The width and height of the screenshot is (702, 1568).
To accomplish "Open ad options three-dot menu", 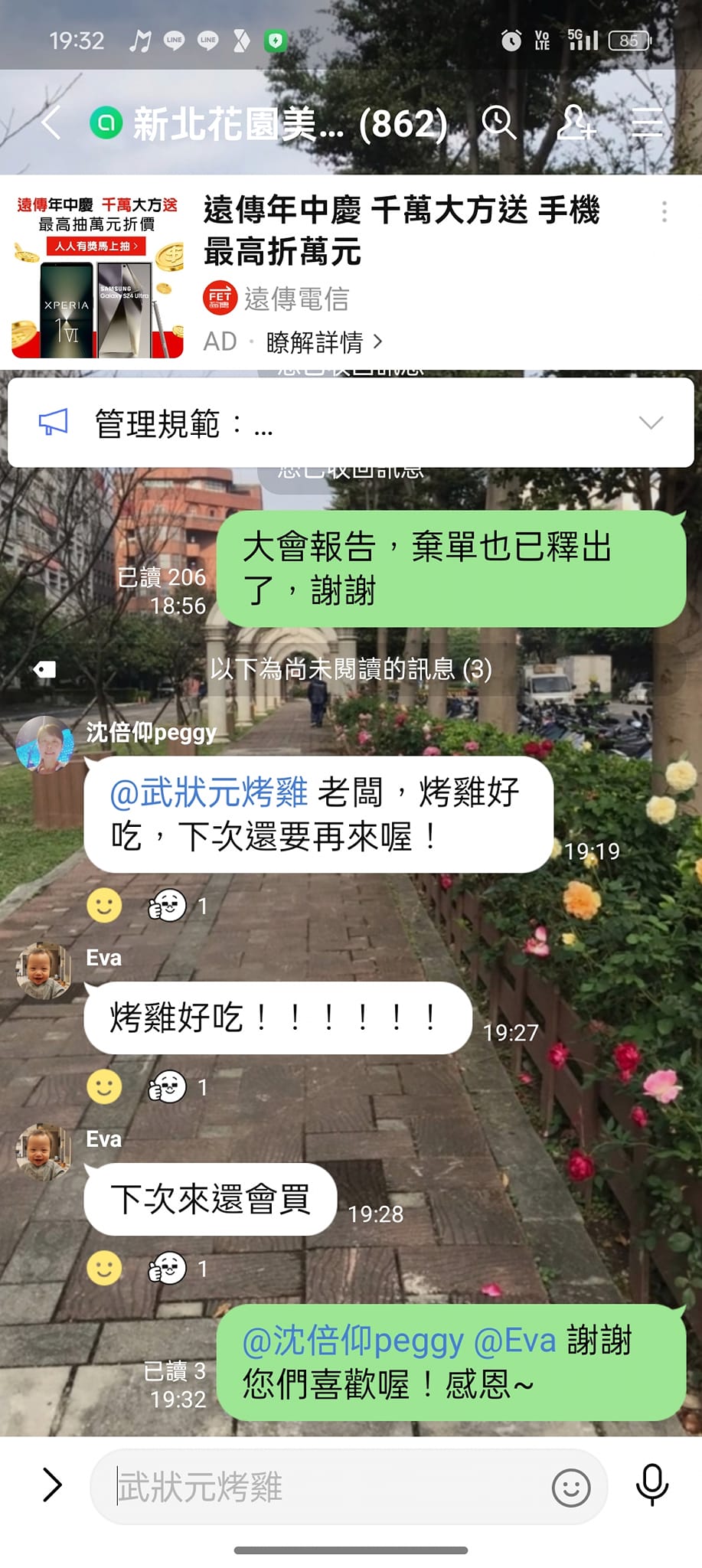I will [x=664, y=212].
